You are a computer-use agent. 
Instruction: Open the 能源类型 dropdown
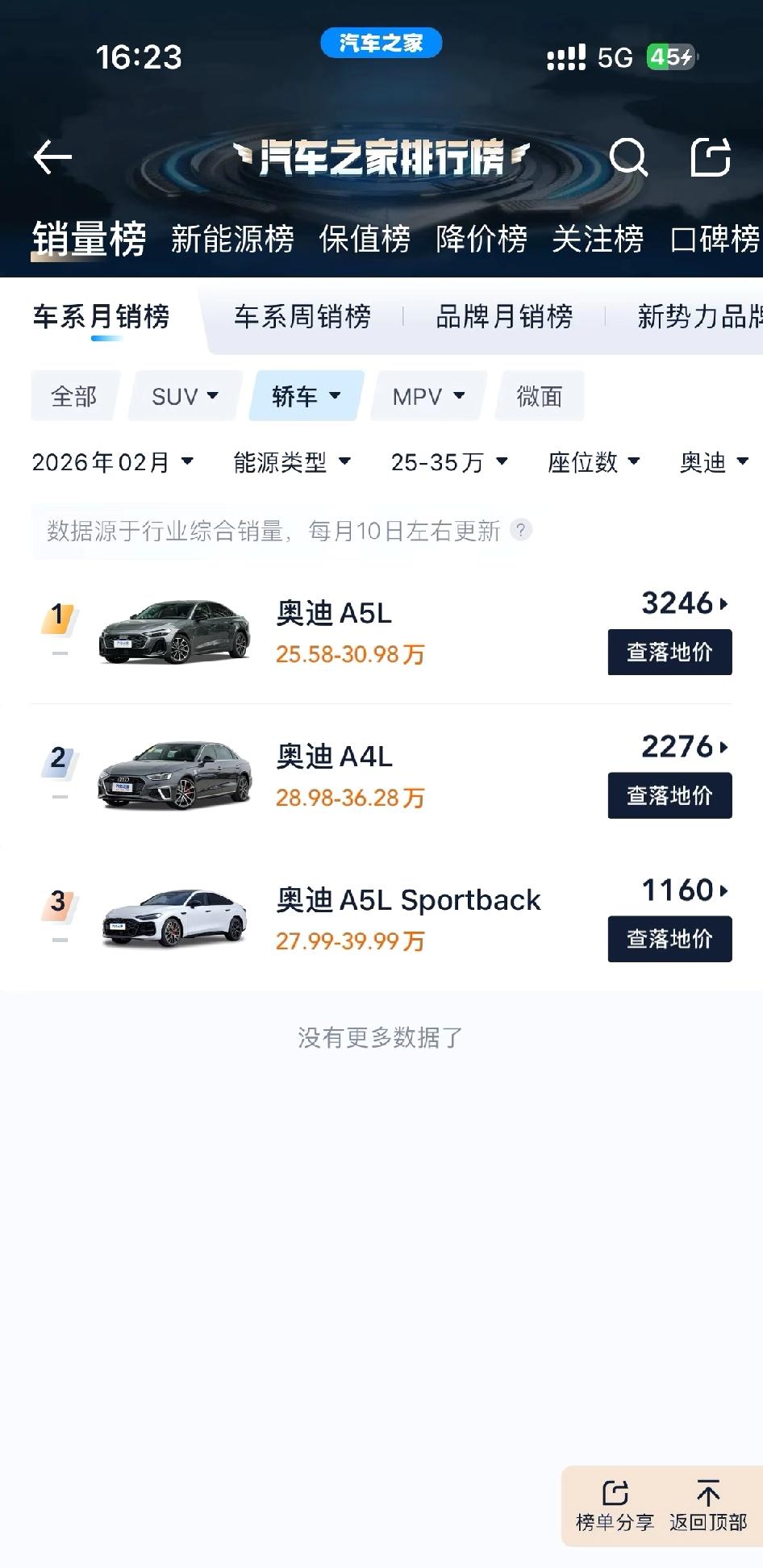tap(290, 462)
